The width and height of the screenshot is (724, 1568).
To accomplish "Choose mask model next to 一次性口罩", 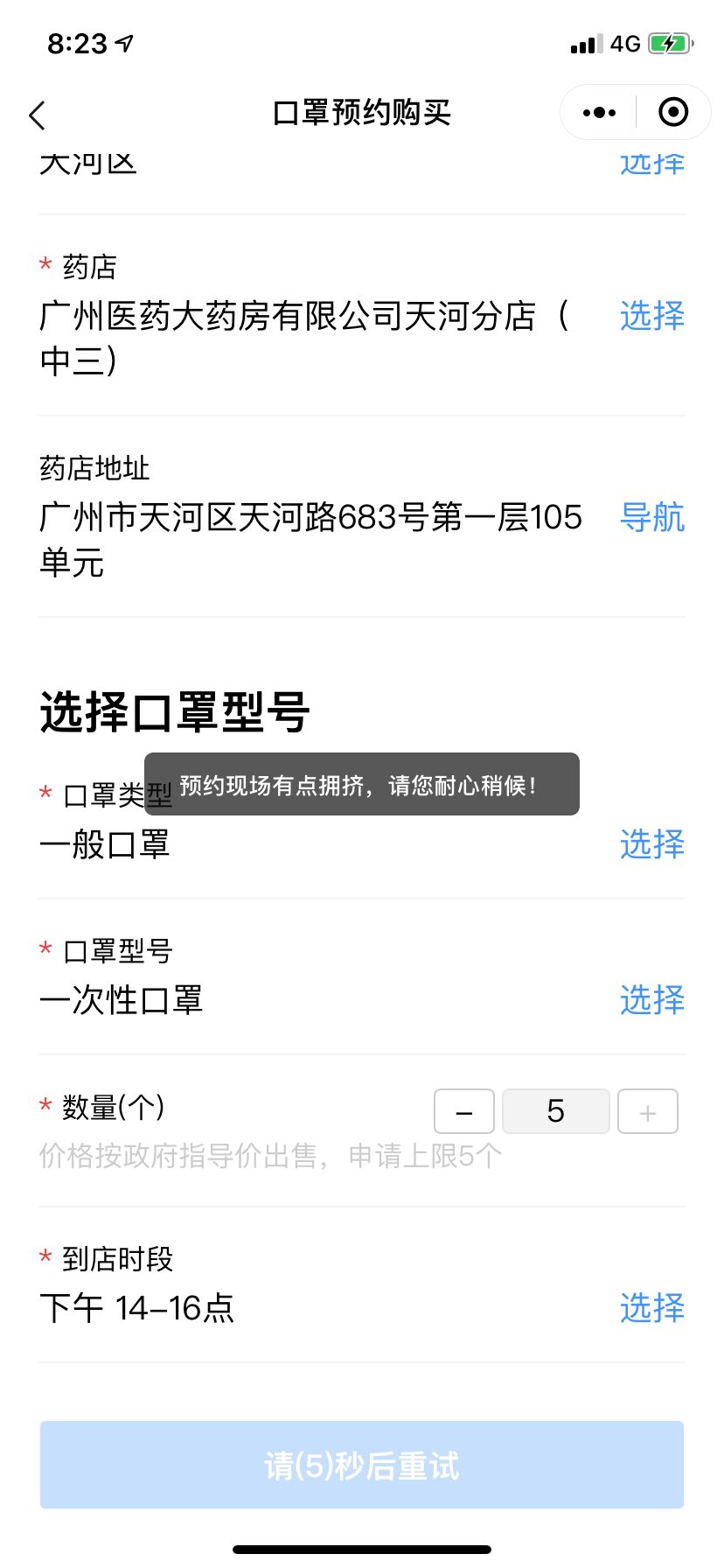I will point(651,999).
